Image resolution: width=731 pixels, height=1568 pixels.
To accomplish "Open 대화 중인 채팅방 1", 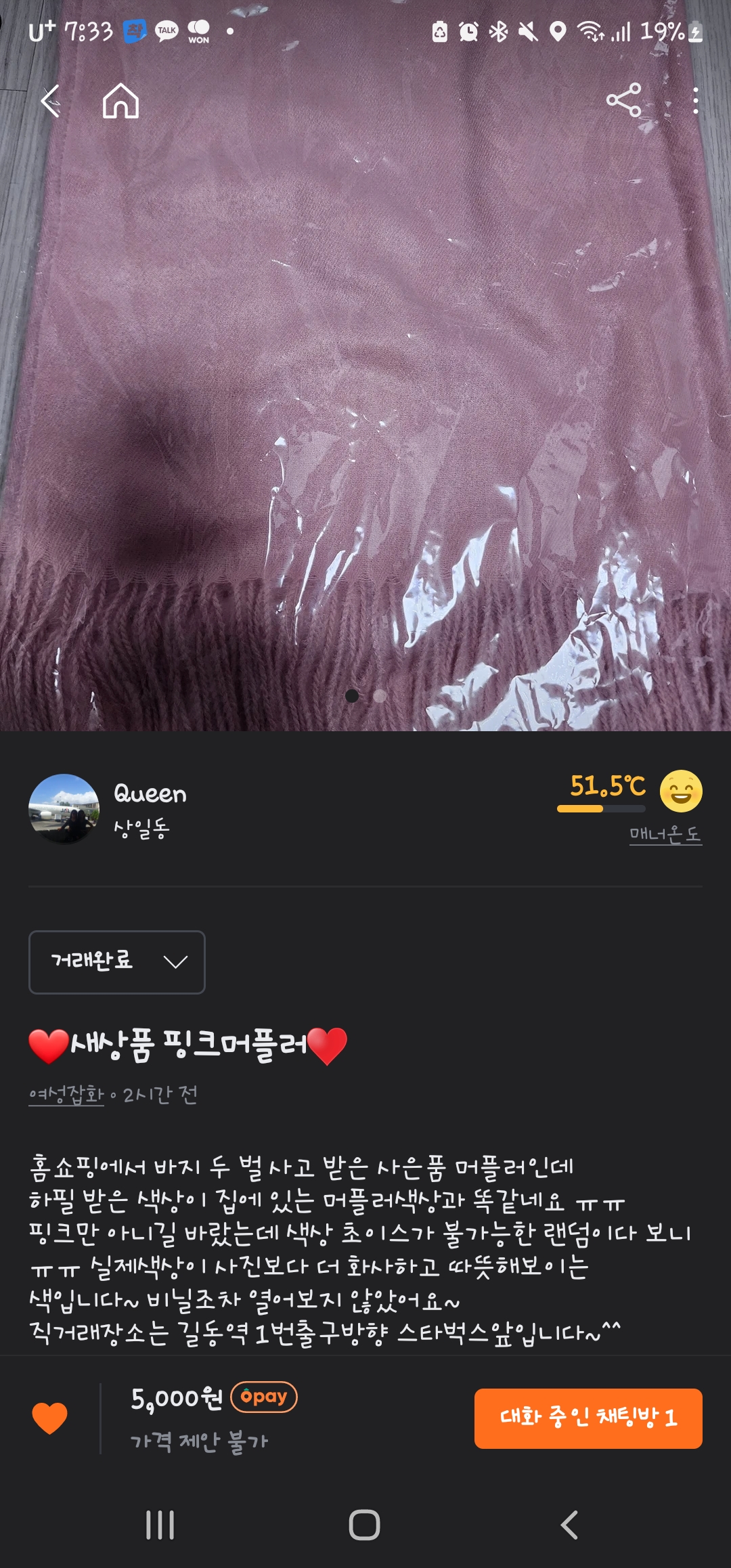I will pyautogui.click(x=588, y=1418).
